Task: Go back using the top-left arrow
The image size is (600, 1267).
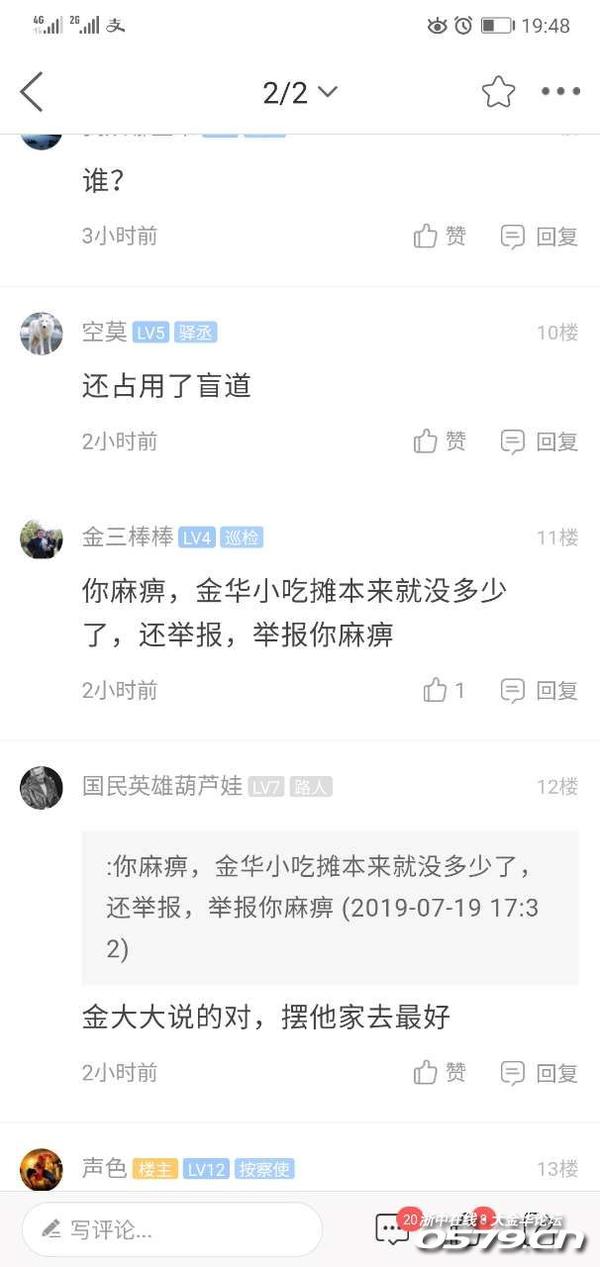Action: pos(32,92)
